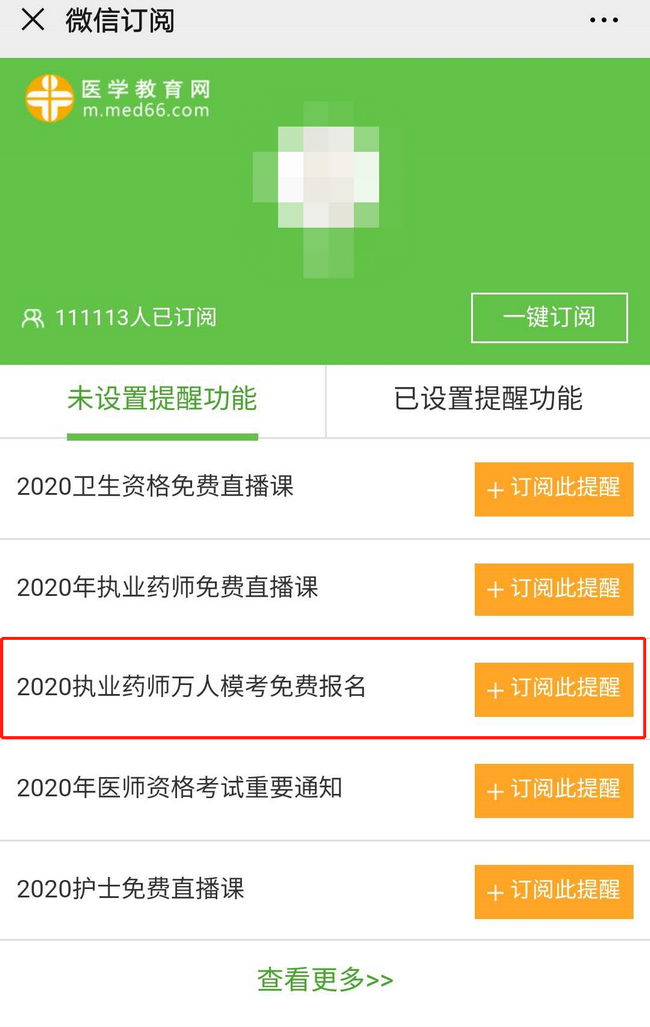
Task: Open the three-dot overflow menu
Action: point(604,20)
